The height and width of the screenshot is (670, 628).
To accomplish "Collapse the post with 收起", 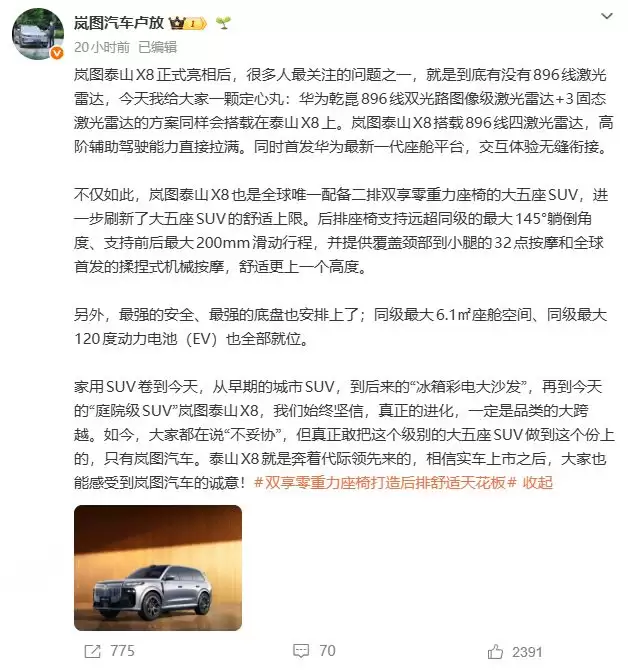I will pyautogui.click(x=538, y=482).
